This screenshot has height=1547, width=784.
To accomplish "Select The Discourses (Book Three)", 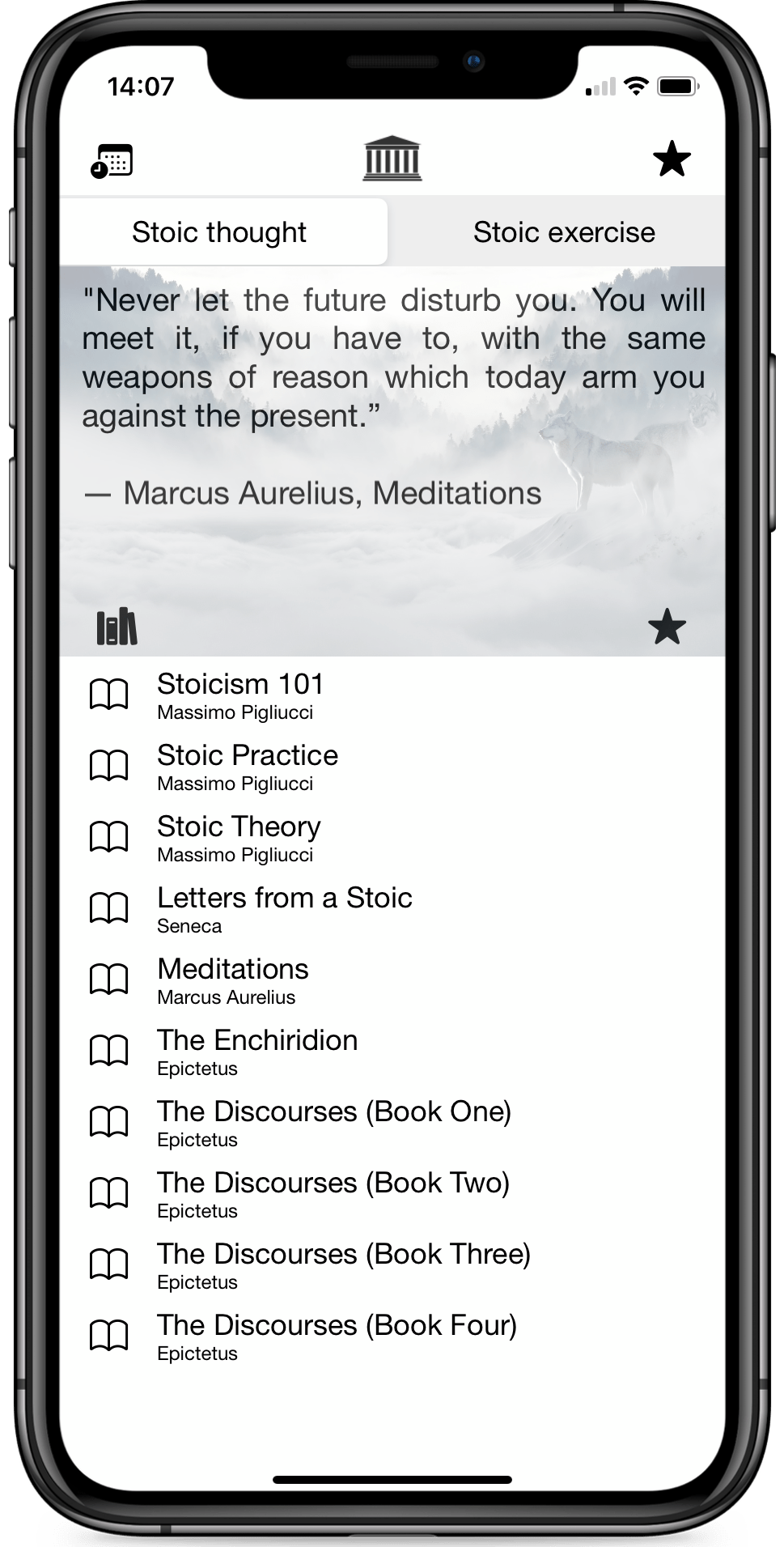I will (343, 1264).
